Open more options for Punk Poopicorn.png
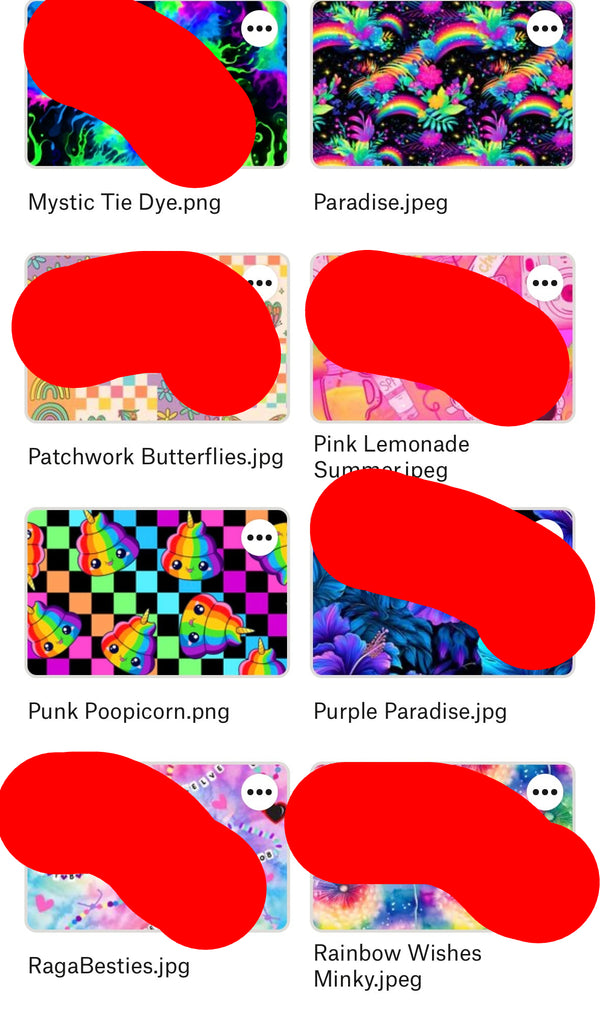The image size is (600, 1010). click(259, 538)
